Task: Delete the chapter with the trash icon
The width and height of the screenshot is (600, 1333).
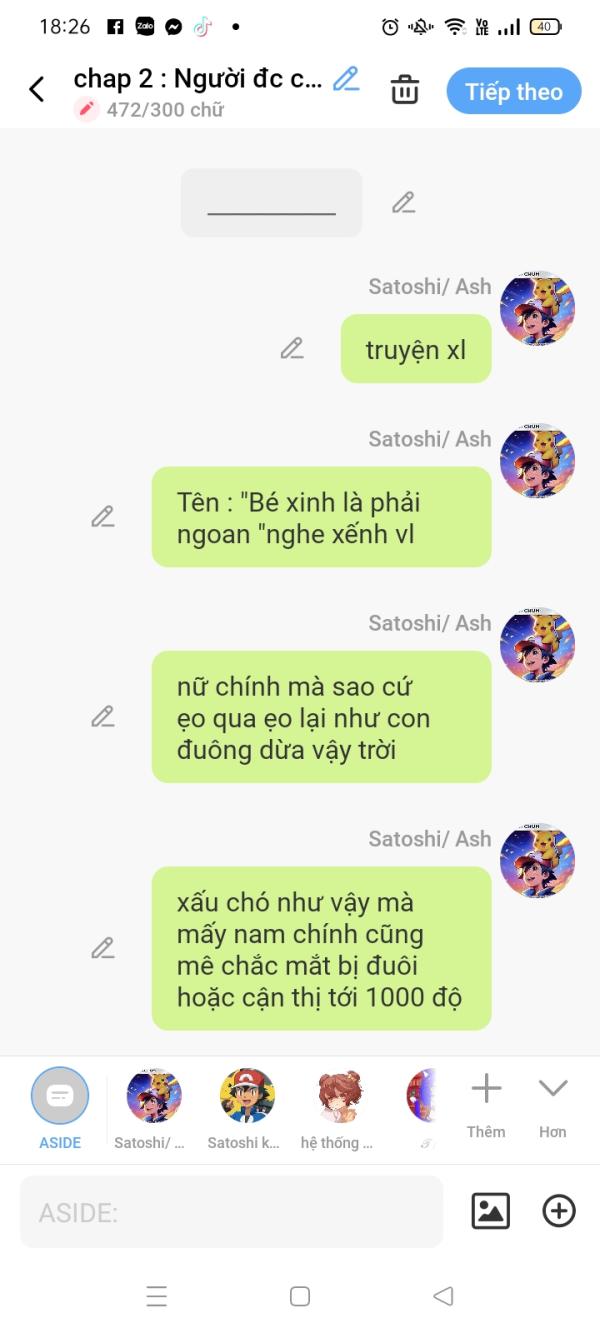Action: (x=405, y=90)
